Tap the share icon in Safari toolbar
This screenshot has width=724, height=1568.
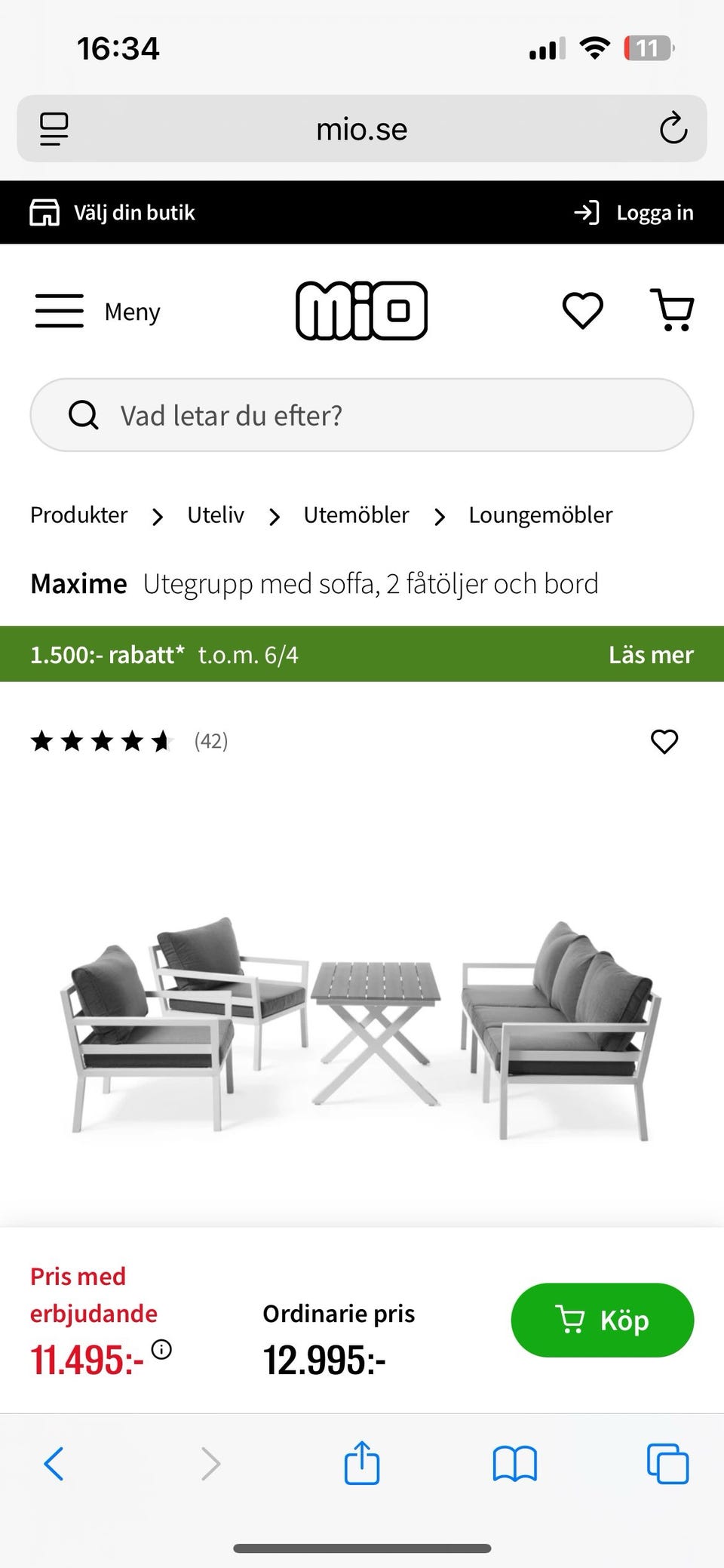(x=362, y=1464)
